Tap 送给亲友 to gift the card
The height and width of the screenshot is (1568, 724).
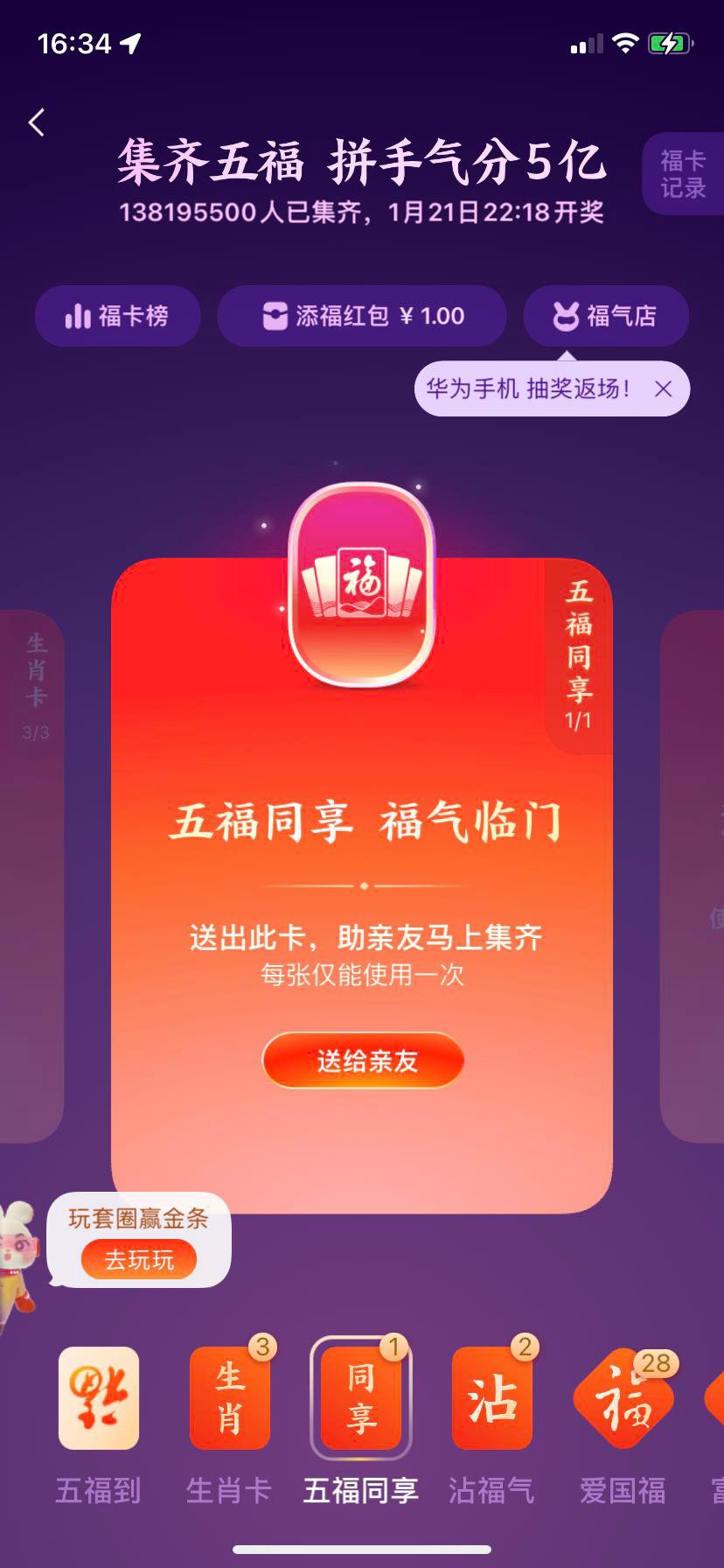364,1061
